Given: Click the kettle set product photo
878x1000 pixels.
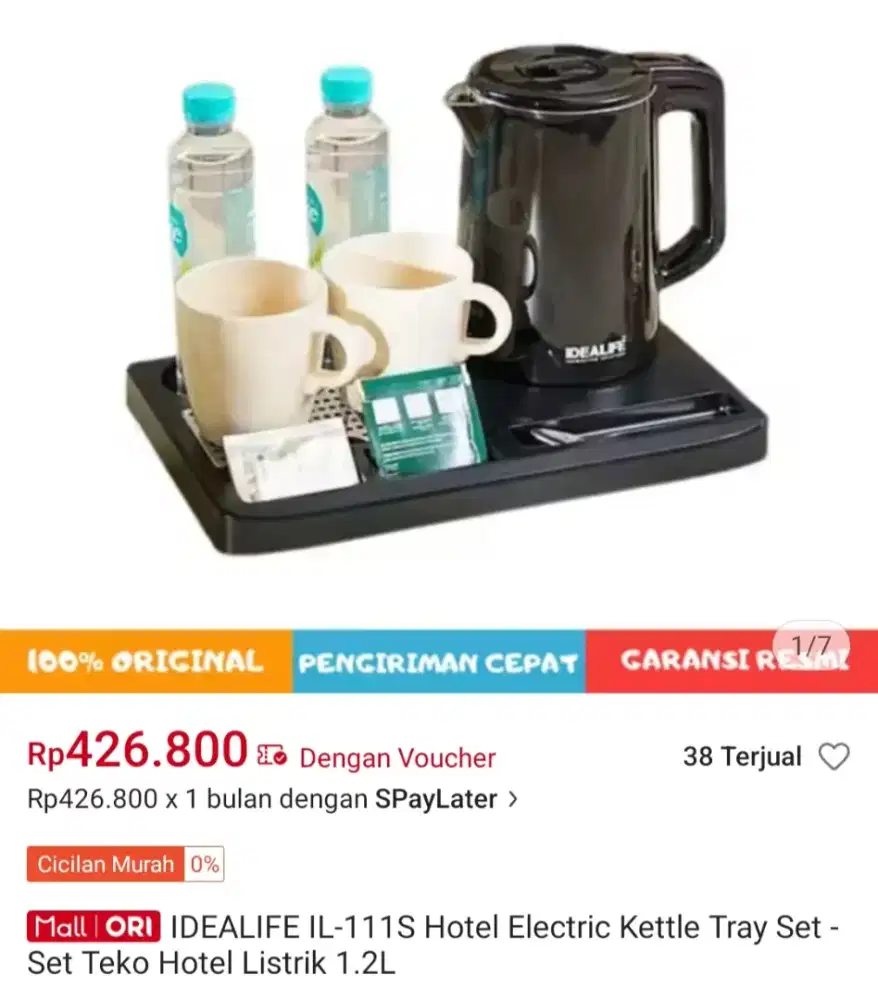Looking at the screenshot, I should [x=439, y=300].
